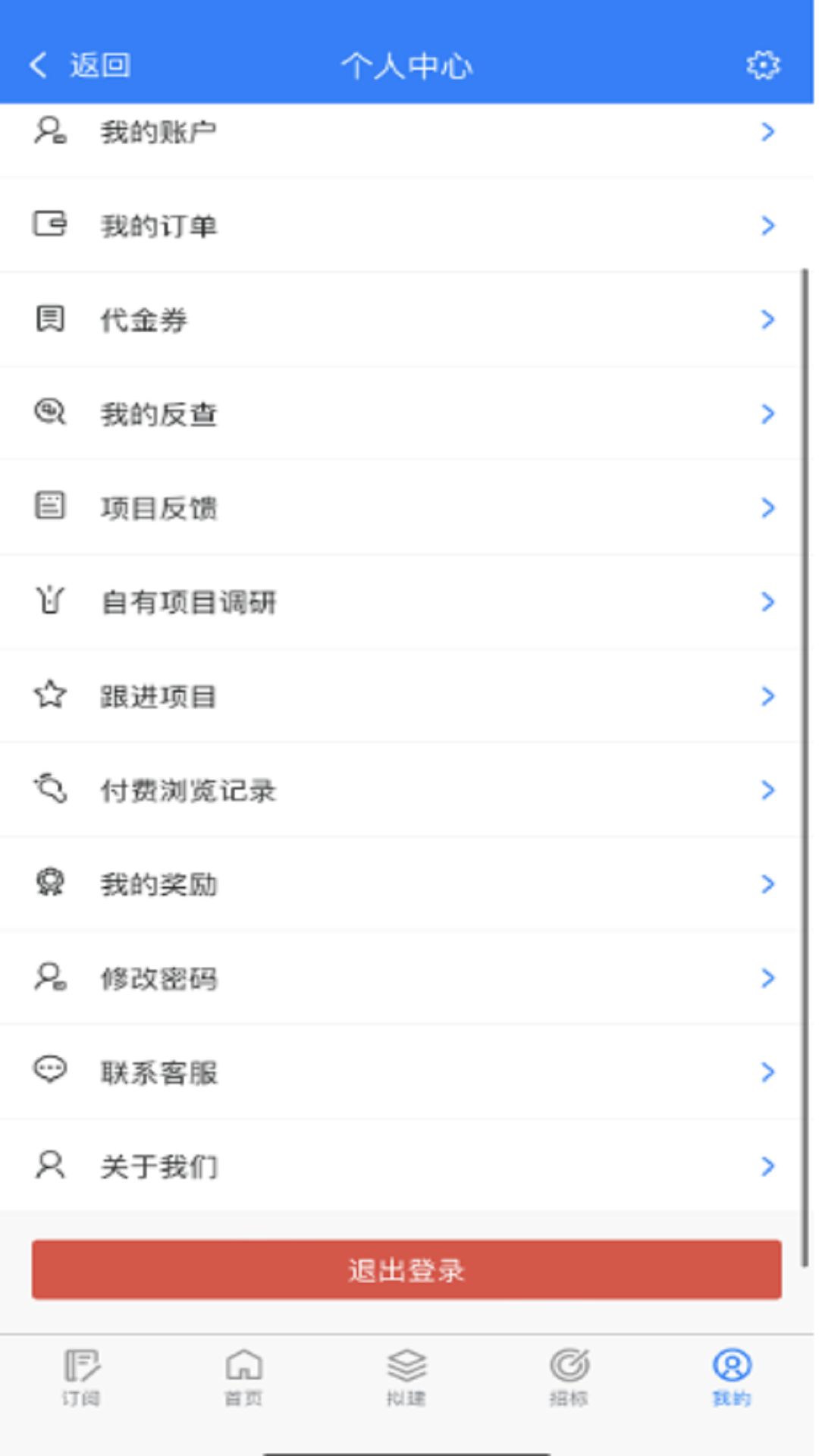Open 自有项目调研 from the list

(190, 601)
